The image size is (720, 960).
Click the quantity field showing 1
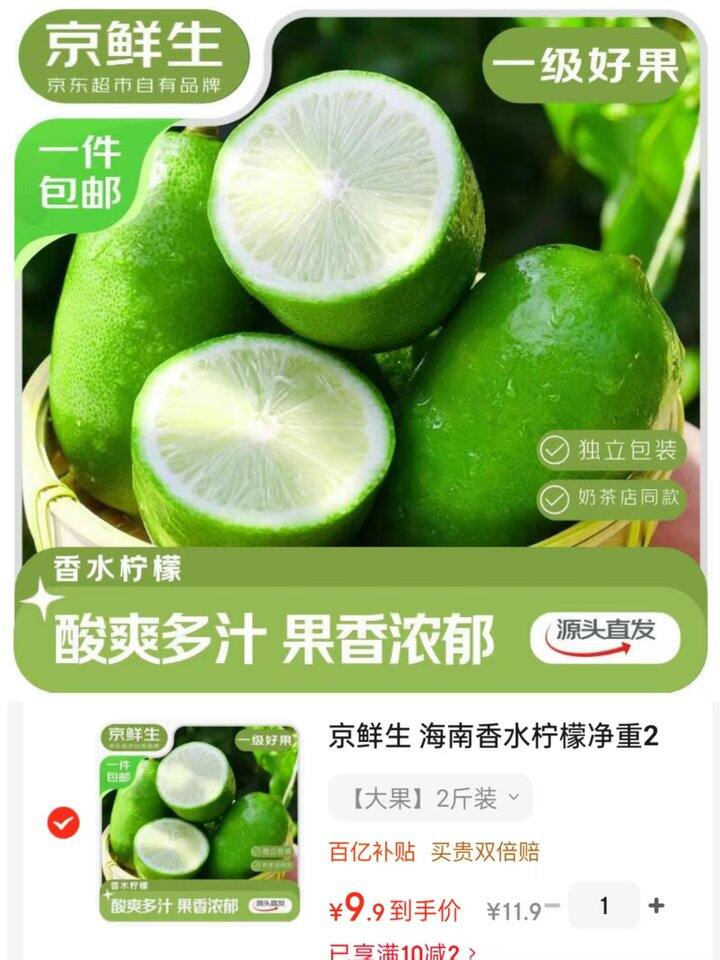pyautogui.click(x=604, y=907)
